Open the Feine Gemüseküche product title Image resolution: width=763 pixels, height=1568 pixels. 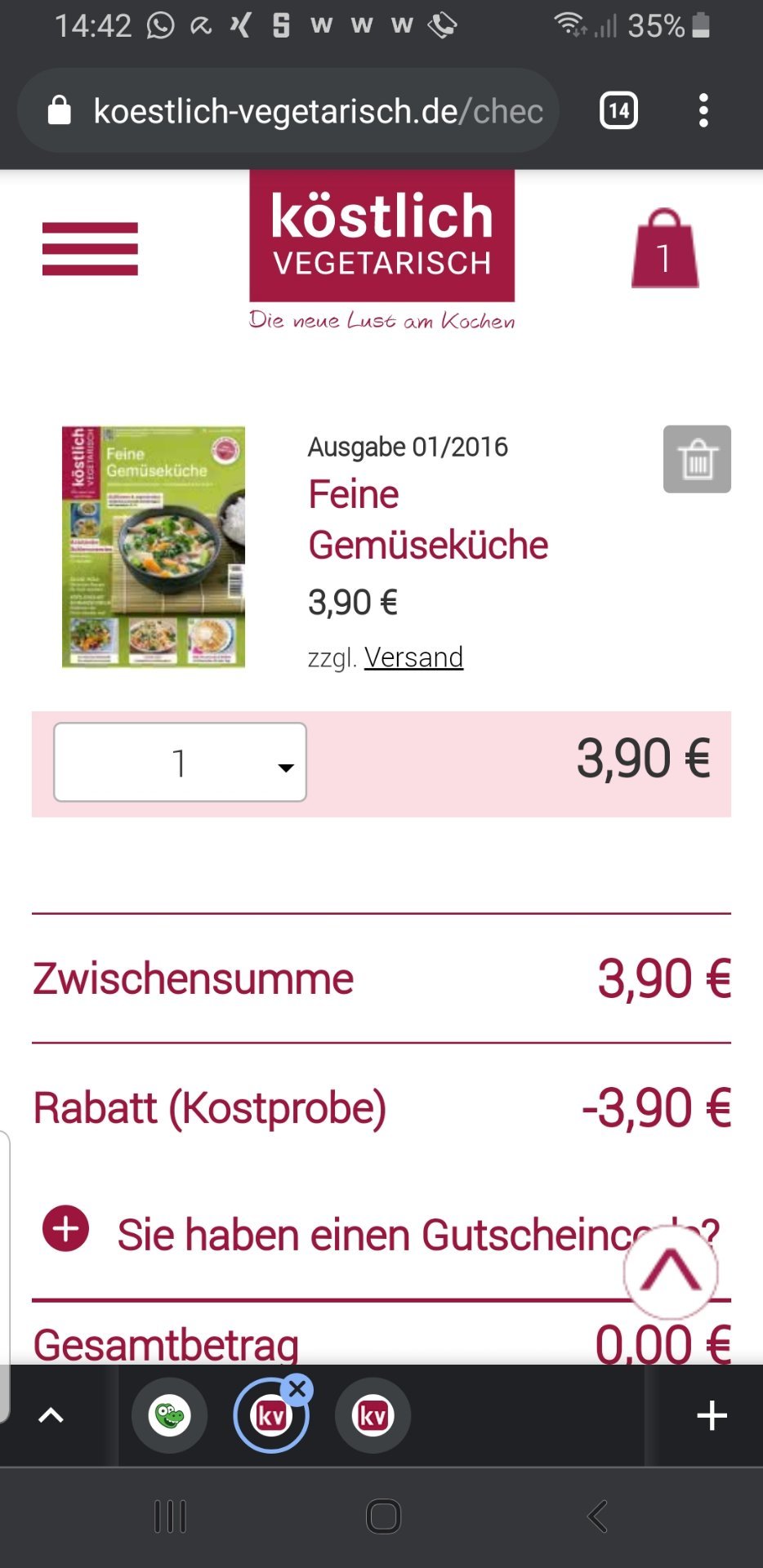[x=428, y=519]
